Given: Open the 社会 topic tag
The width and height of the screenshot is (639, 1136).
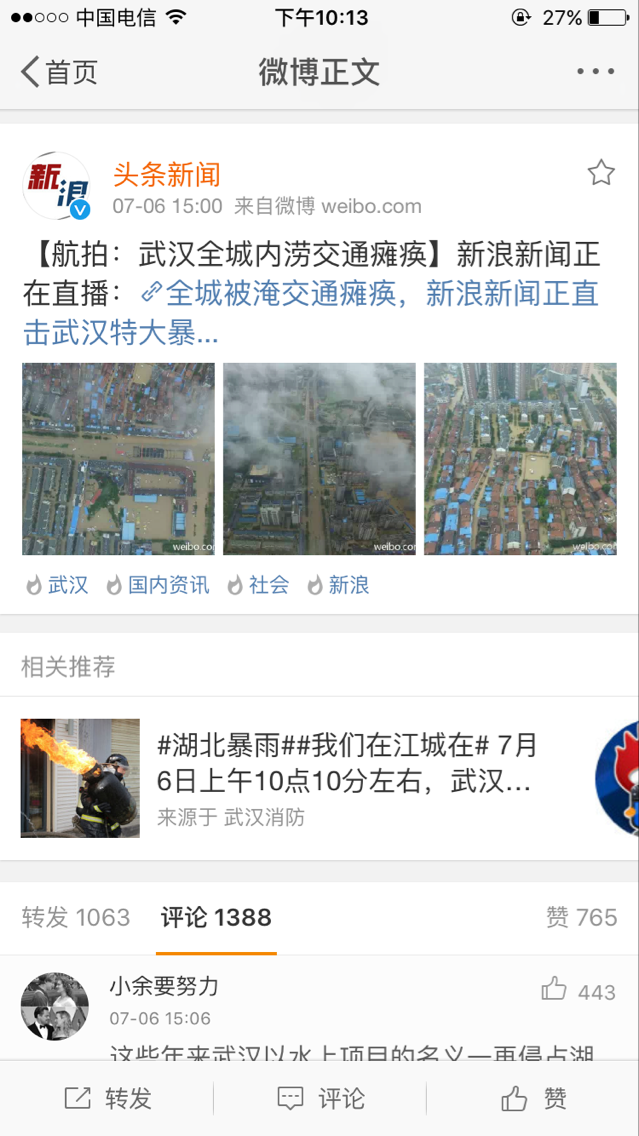Looking at the screenshot, I should coord(258,585).
